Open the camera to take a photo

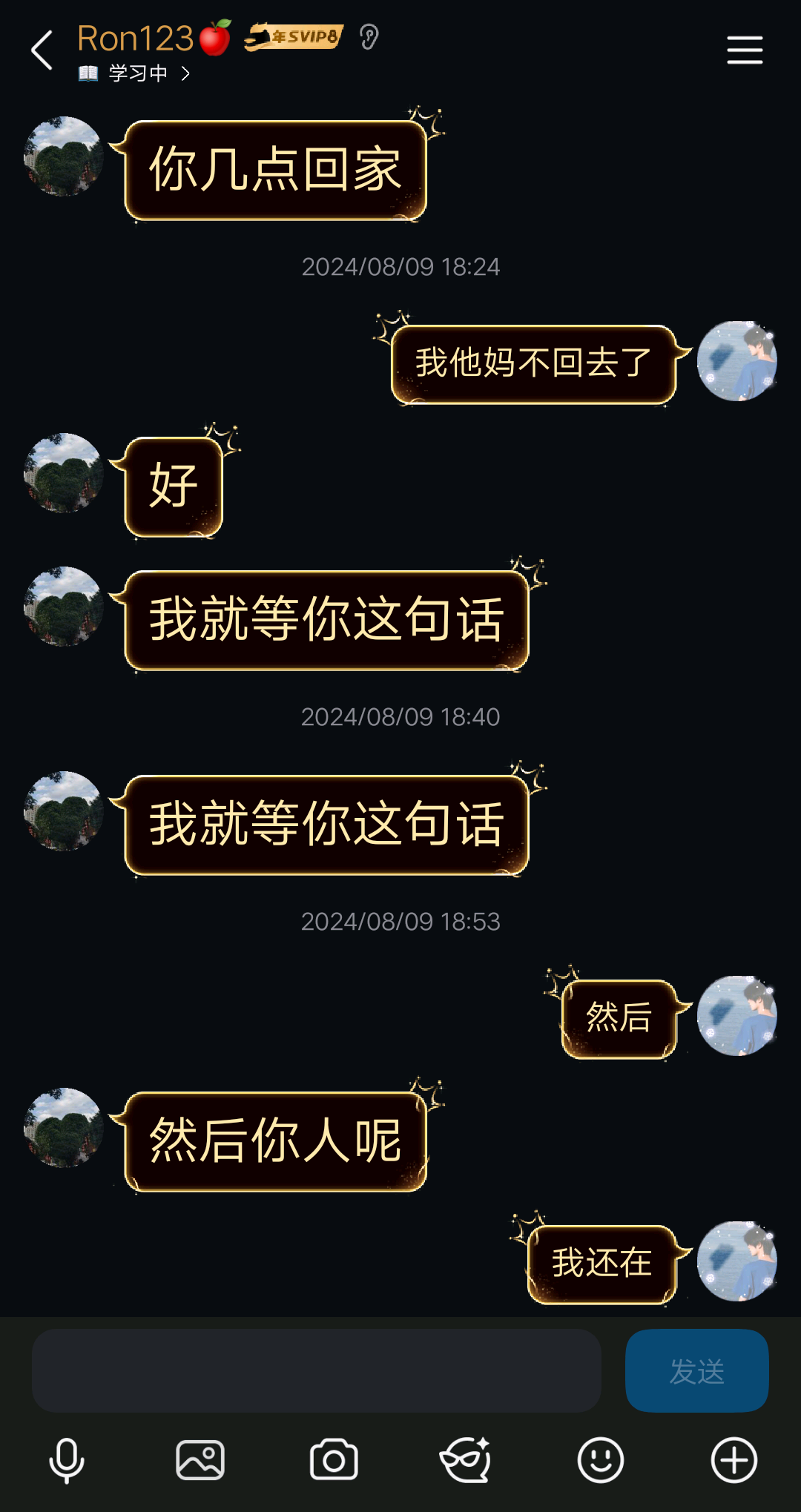[334, 1460]
